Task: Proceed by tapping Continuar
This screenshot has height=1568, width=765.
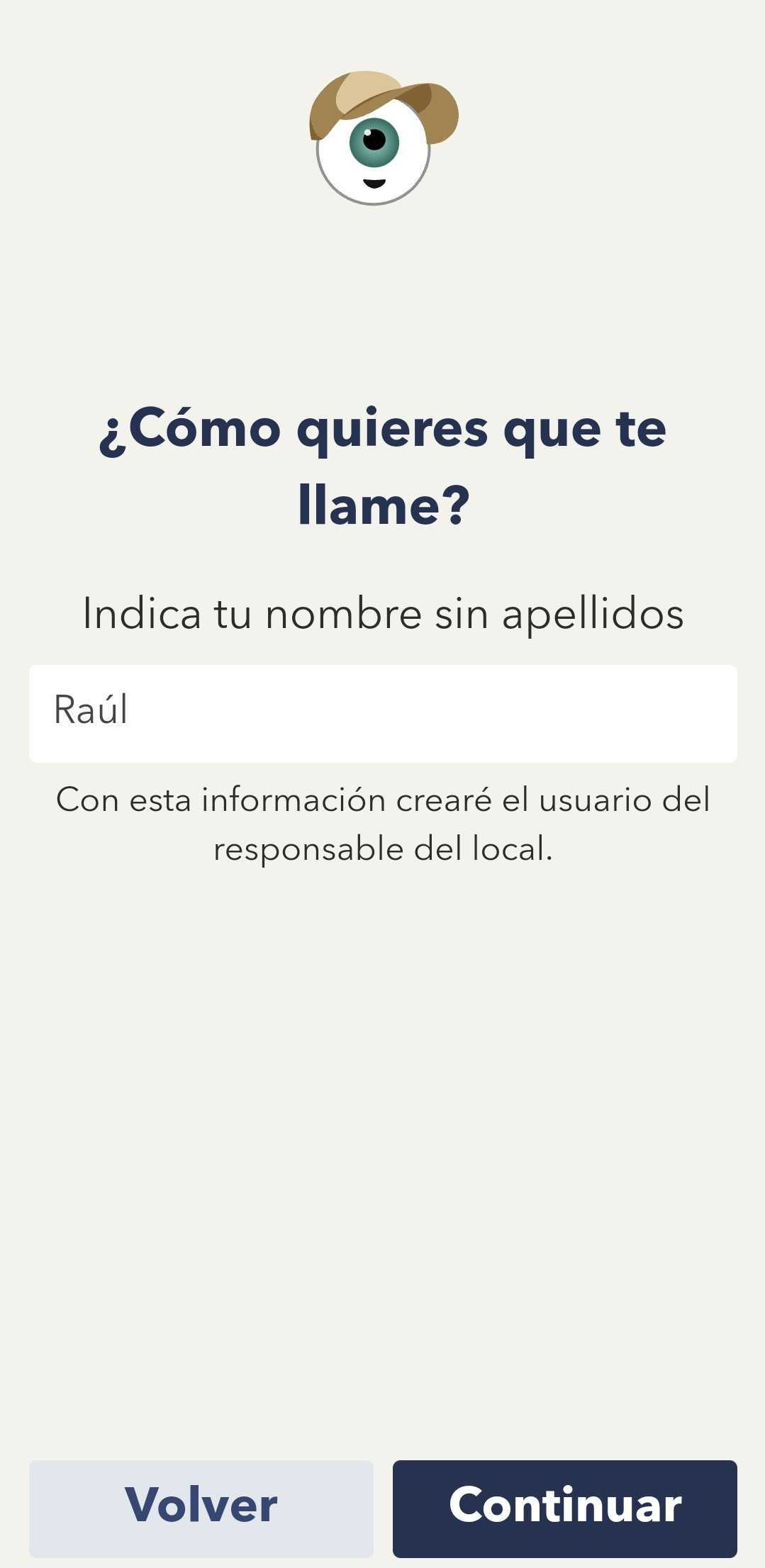Action: pyautogui.click(x=565, y=1508)
